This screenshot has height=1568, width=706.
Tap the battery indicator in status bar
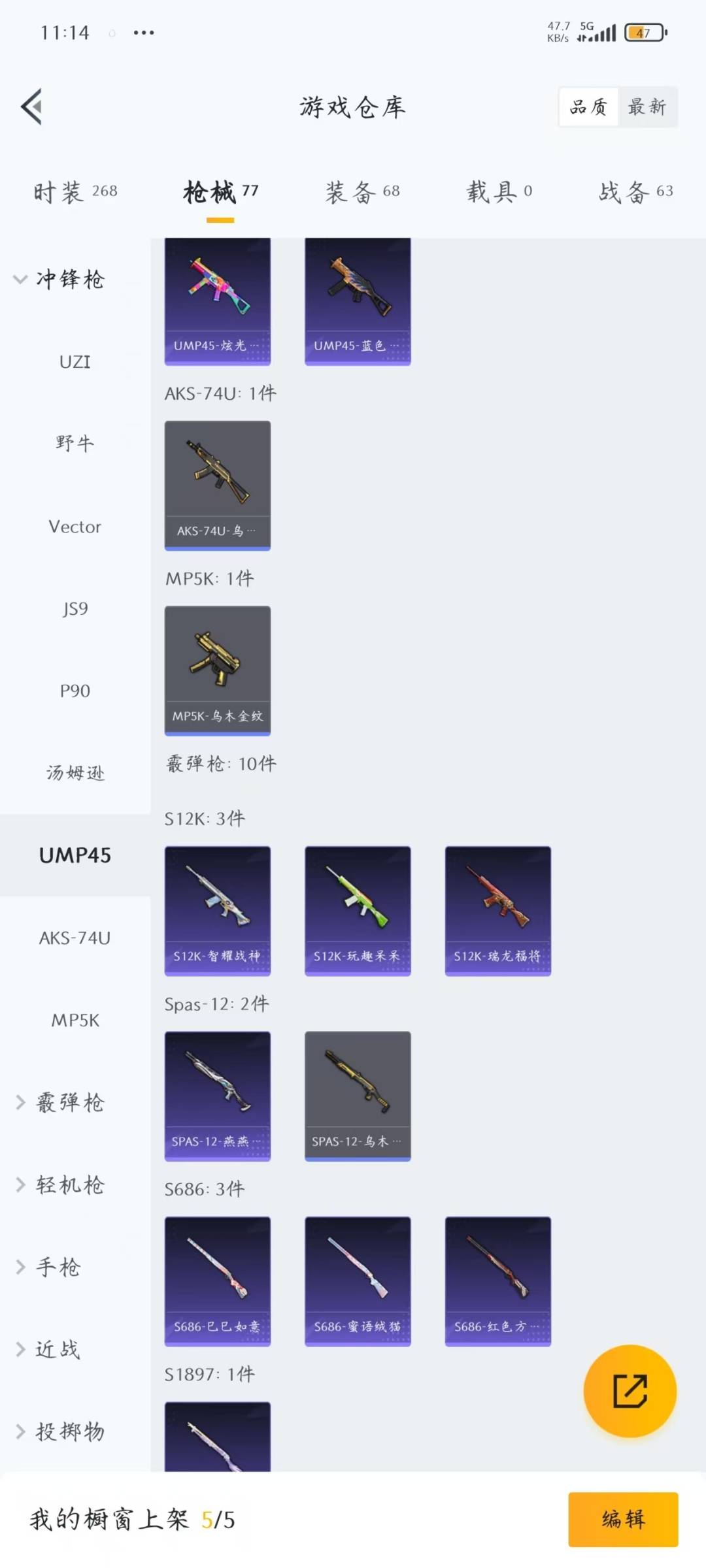click(643, 32)
